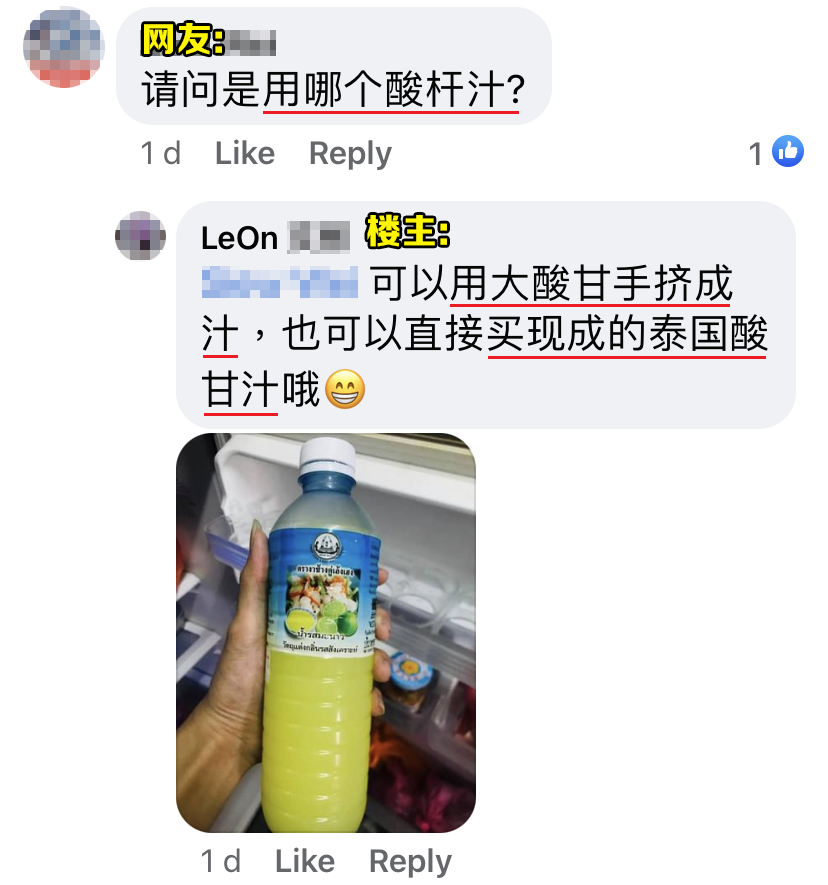This screenshot has width=828, height=885.
Task: Like LeOn's reply with the bottle photo
Action: (x=304, y=861)
